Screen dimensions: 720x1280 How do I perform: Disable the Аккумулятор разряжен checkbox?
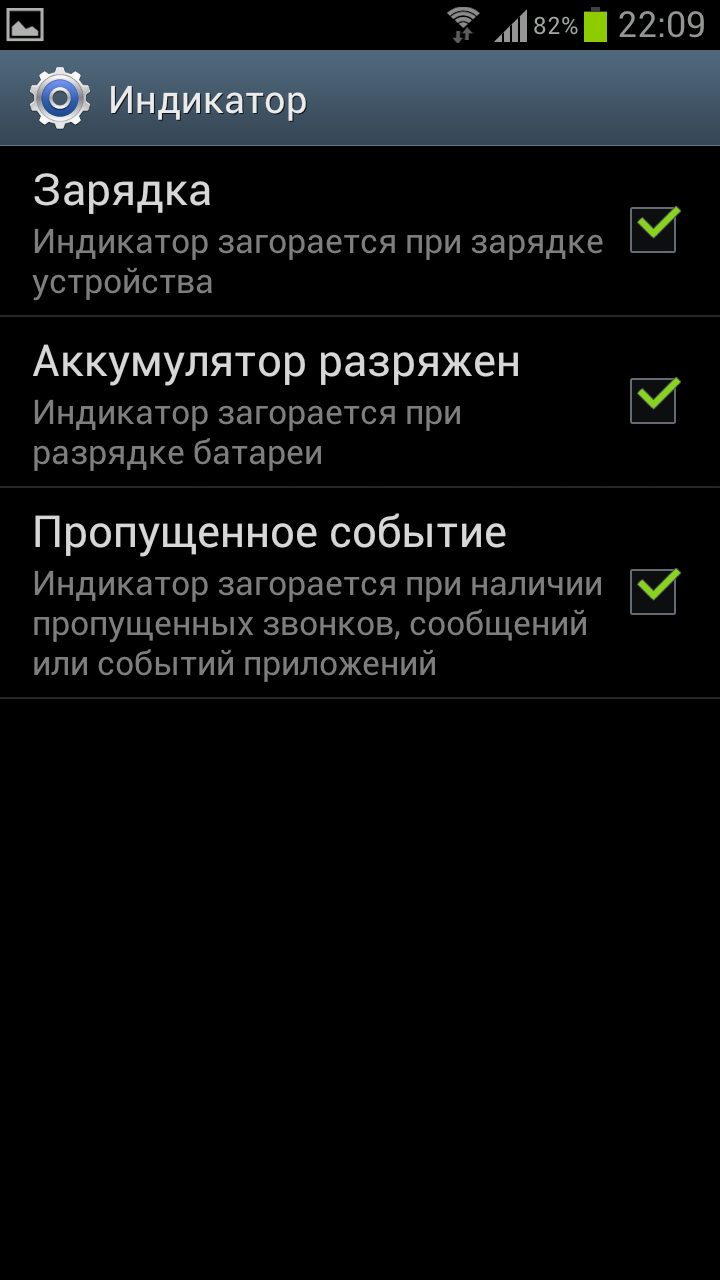pos(654,401)
